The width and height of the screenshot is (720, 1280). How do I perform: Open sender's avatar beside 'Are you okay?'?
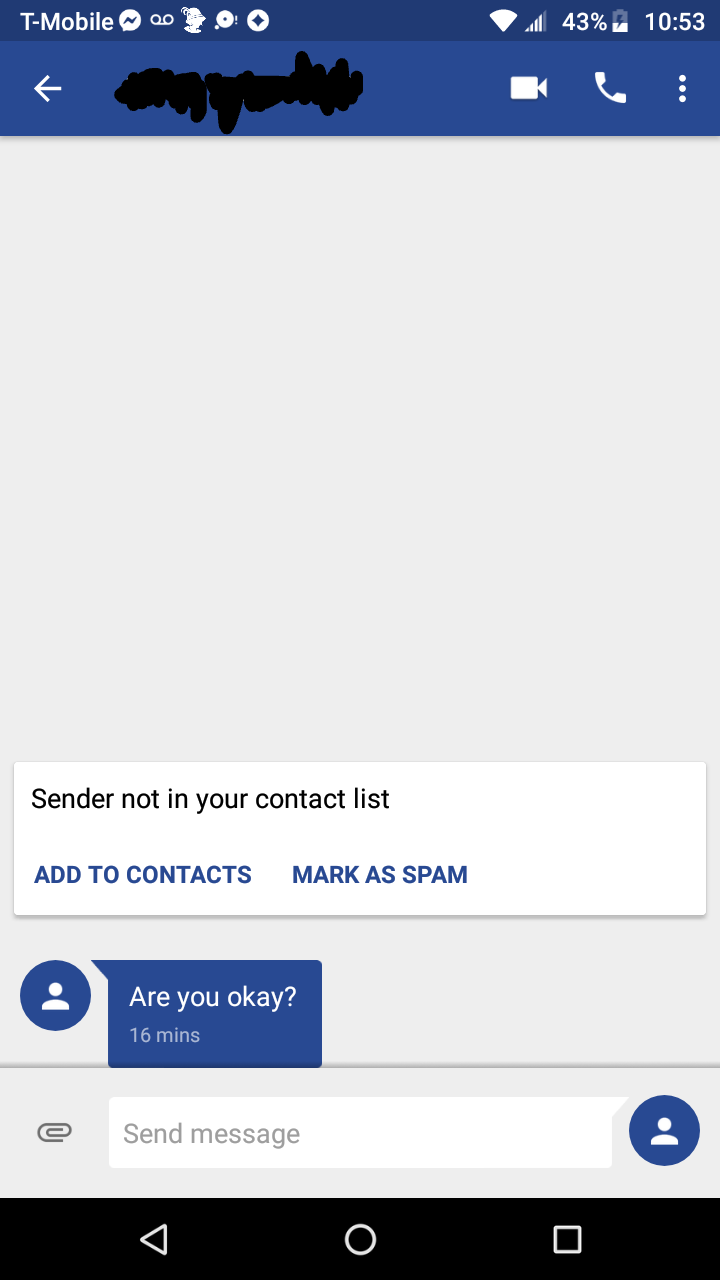click(56, 995)
